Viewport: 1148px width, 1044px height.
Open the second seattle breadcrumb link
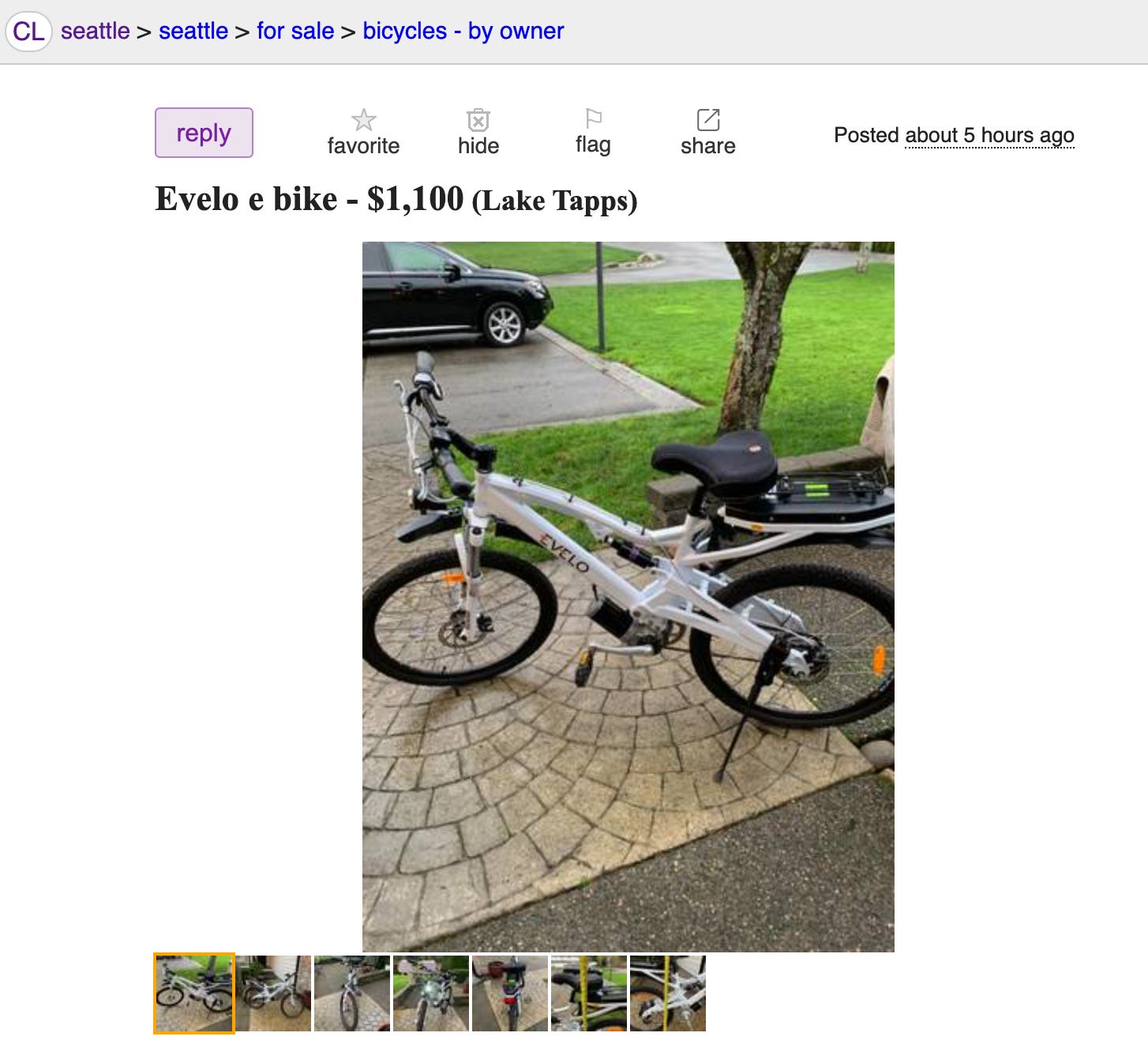click(x=193, y=32)
